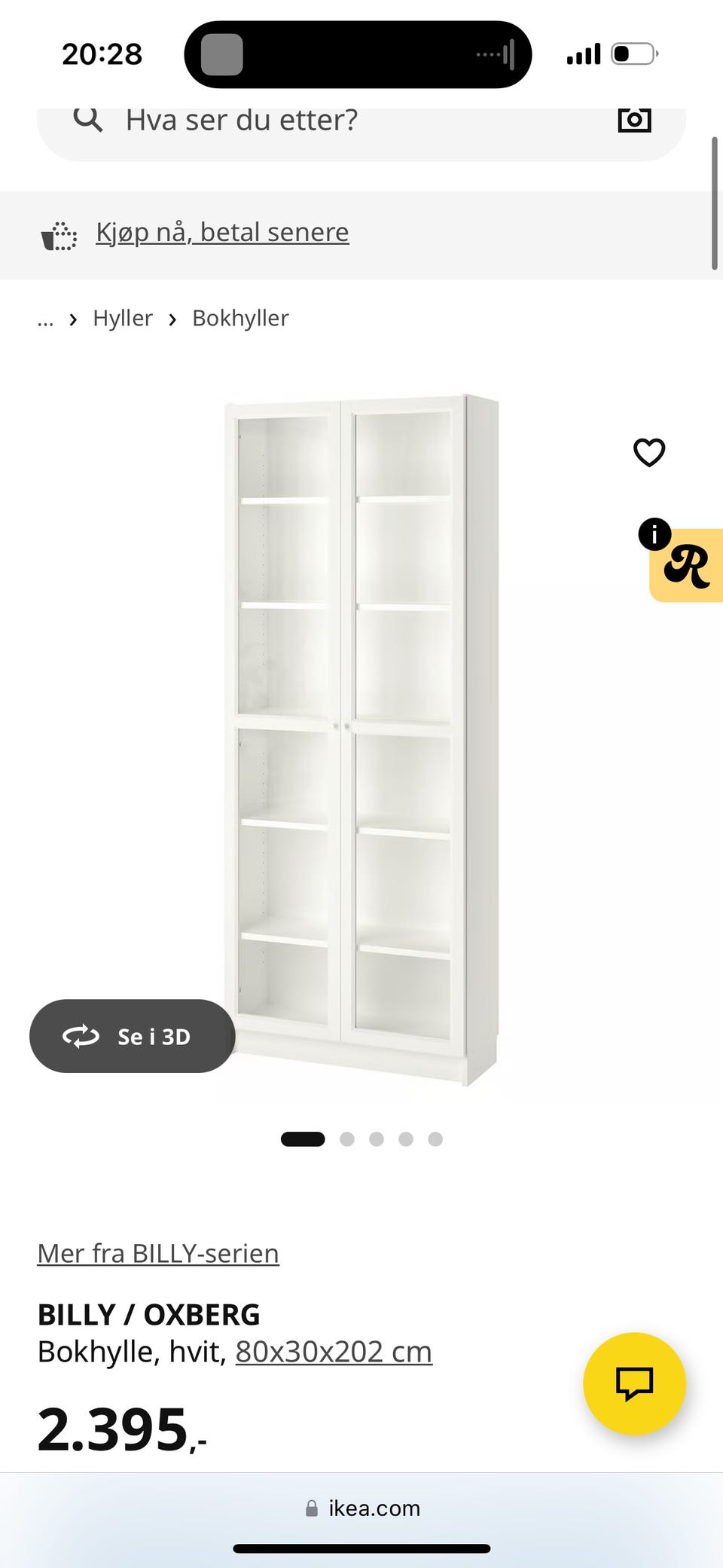Go to the Bokhyller breadcrumb
The width and height of the screenshot is (723, 1568).
click(x=240, y=318)
